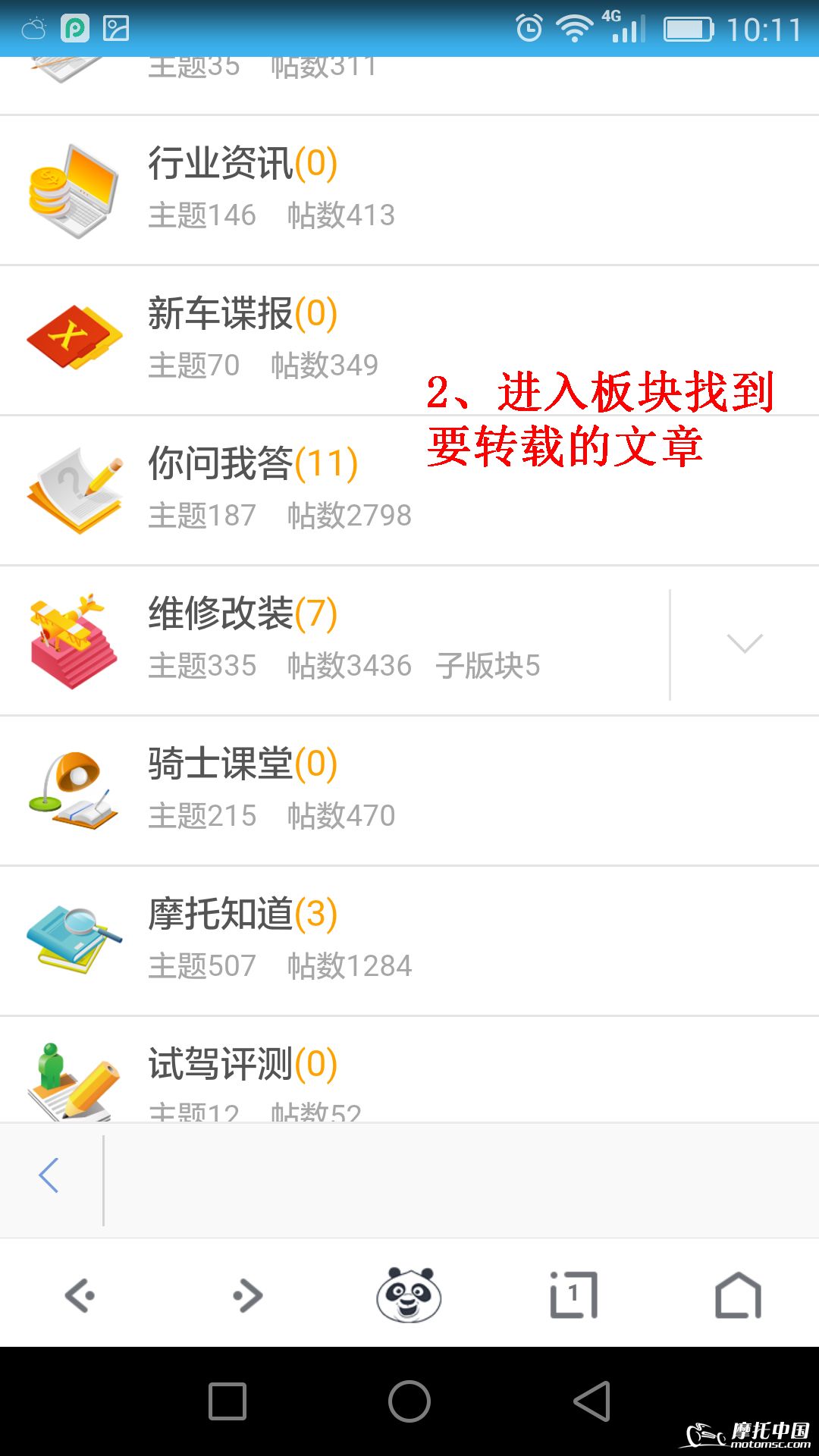Viewport: 819px width, 1456px height.
Task: Open the 摩托知道 forum section
Action: (243, 939)
